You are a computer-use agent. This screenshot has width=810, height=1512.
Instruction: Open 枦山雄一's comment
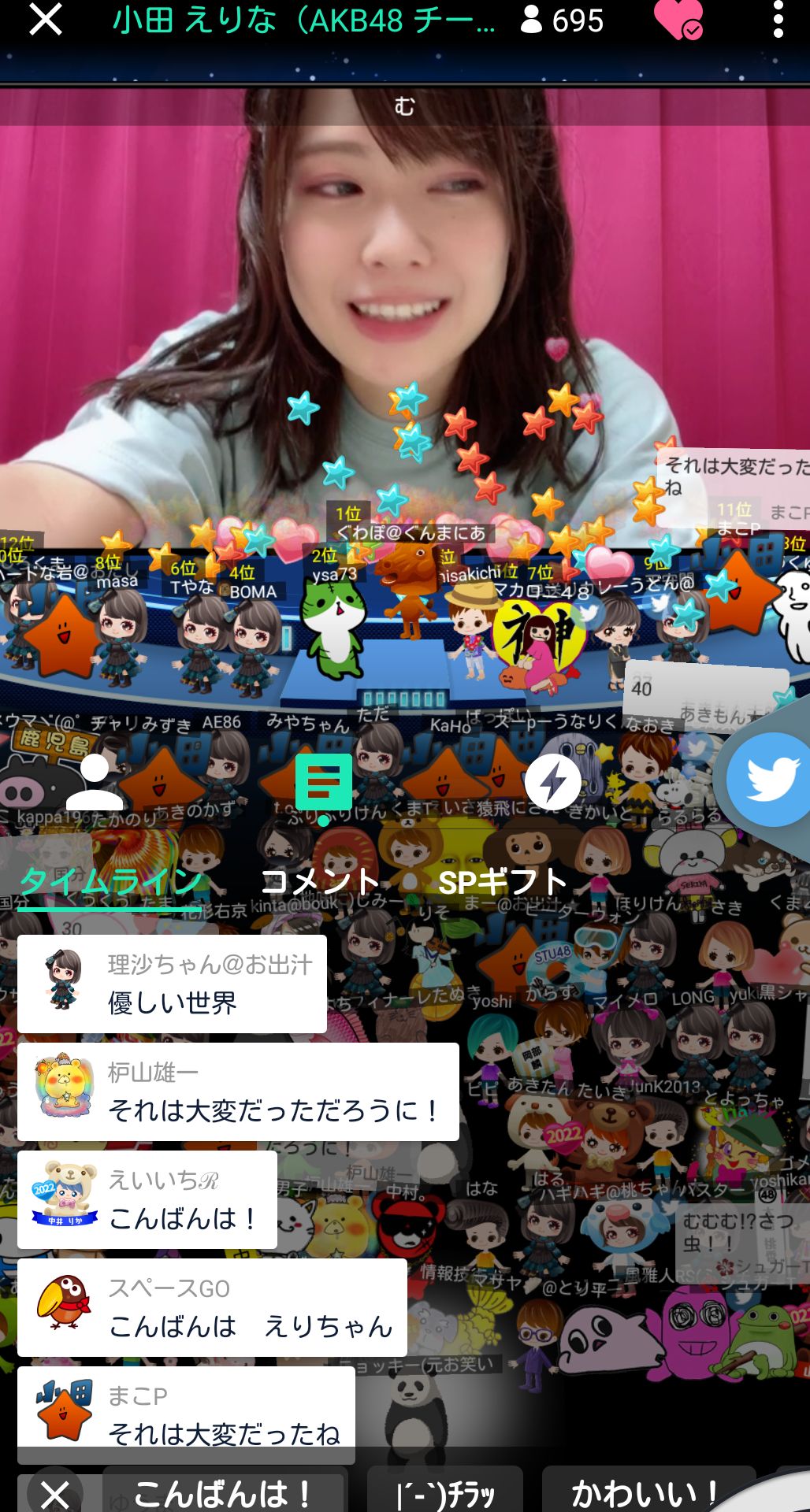click(238, 1091)
